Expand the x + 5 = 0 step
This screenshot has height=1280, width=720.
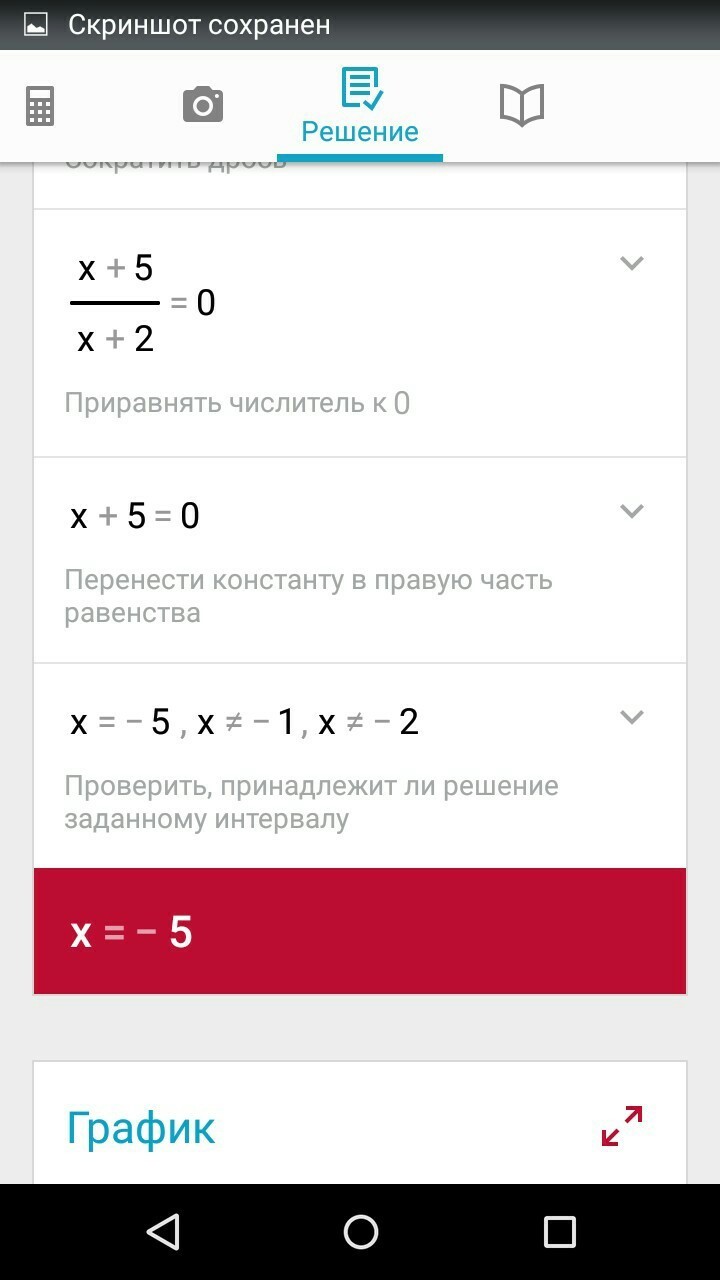point(631,511)
